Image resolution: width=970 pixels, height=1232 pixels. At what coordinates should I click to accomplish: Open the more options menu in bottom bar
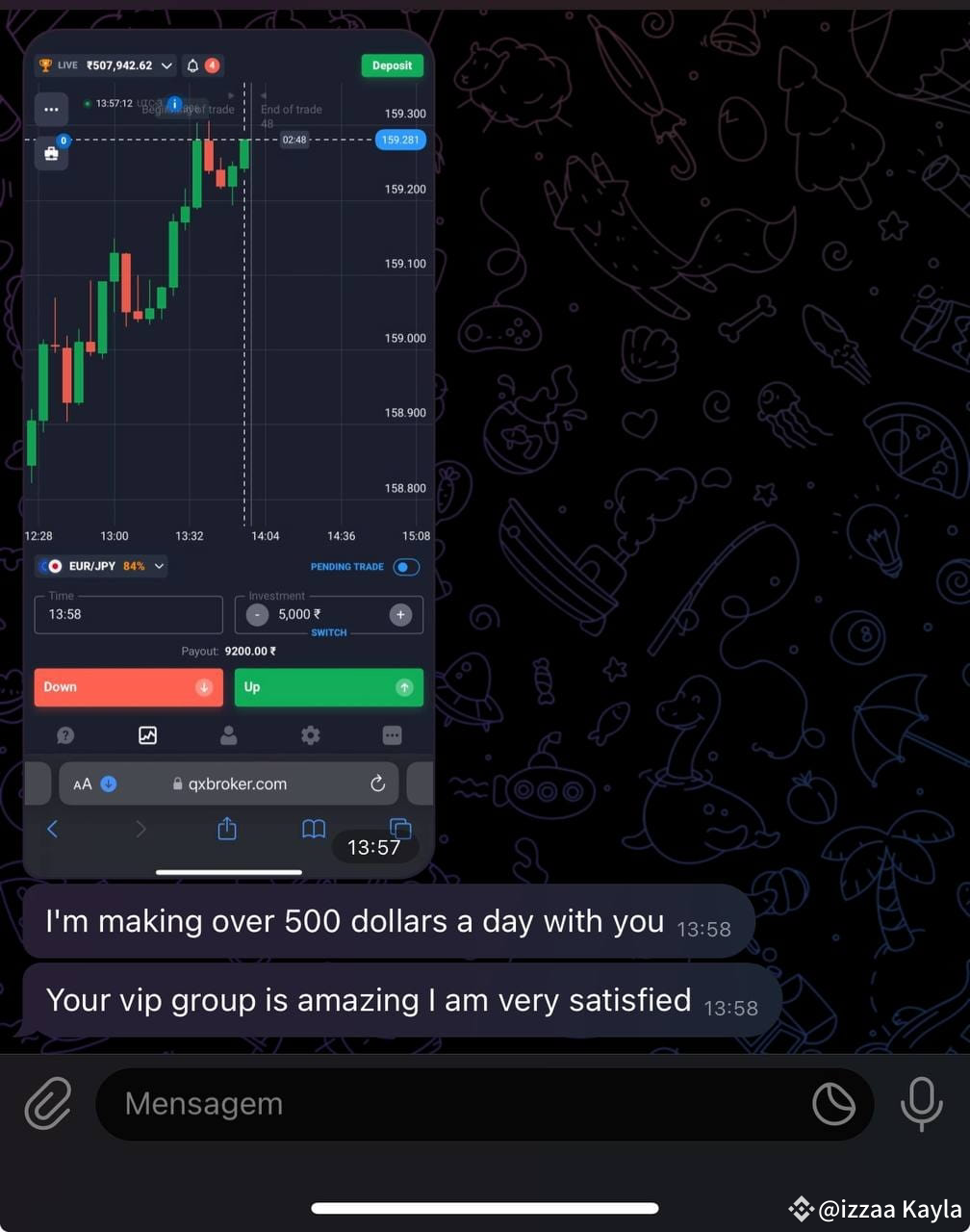[x=392, y=734]
